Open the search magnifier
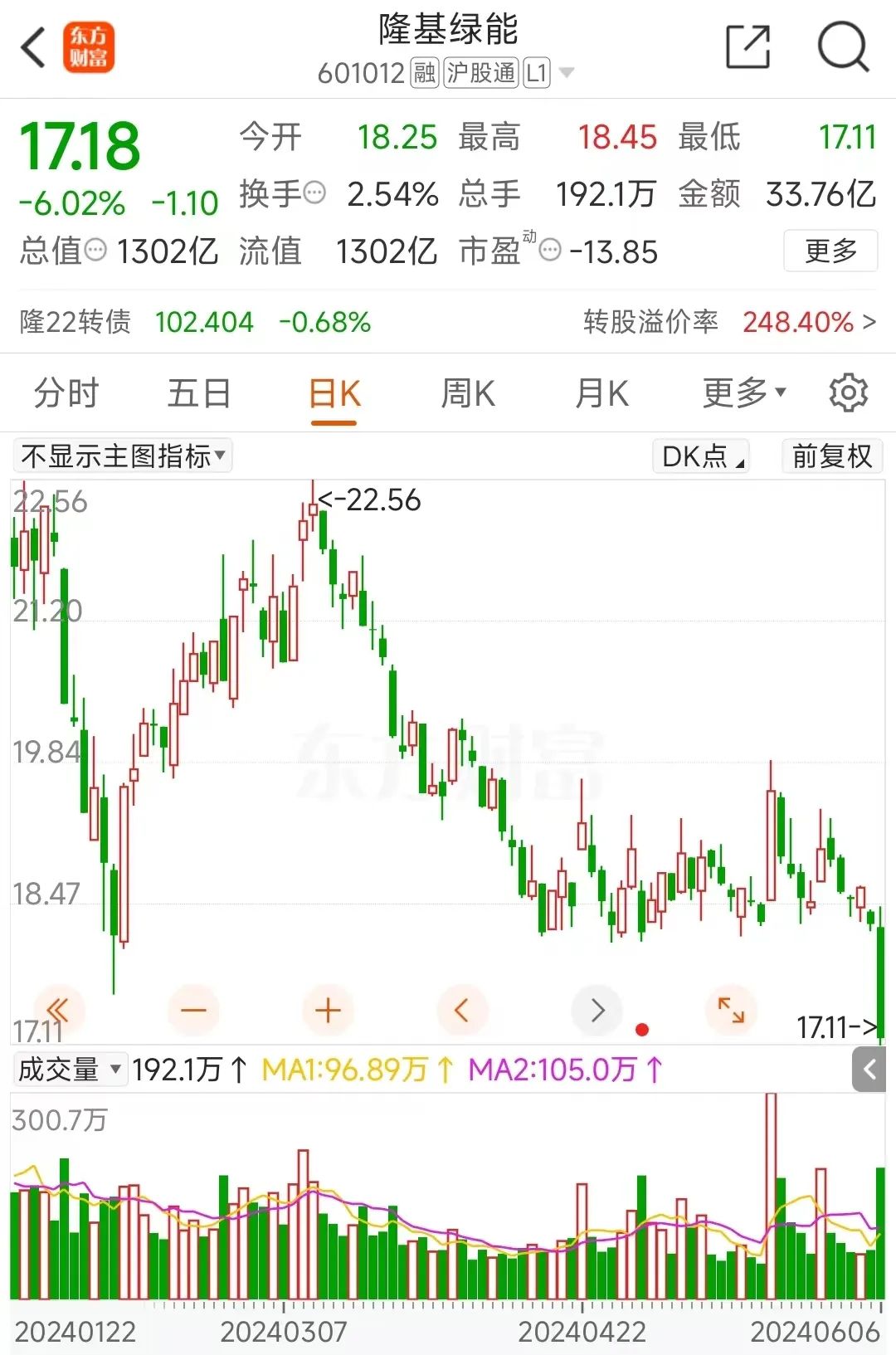 [842, 47]
